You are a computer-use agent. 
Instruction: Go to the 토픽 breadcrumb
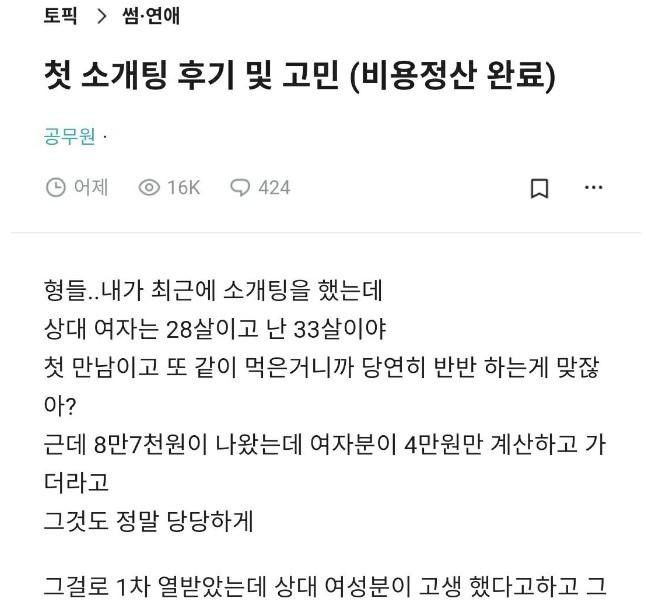(x=61, y=16)
